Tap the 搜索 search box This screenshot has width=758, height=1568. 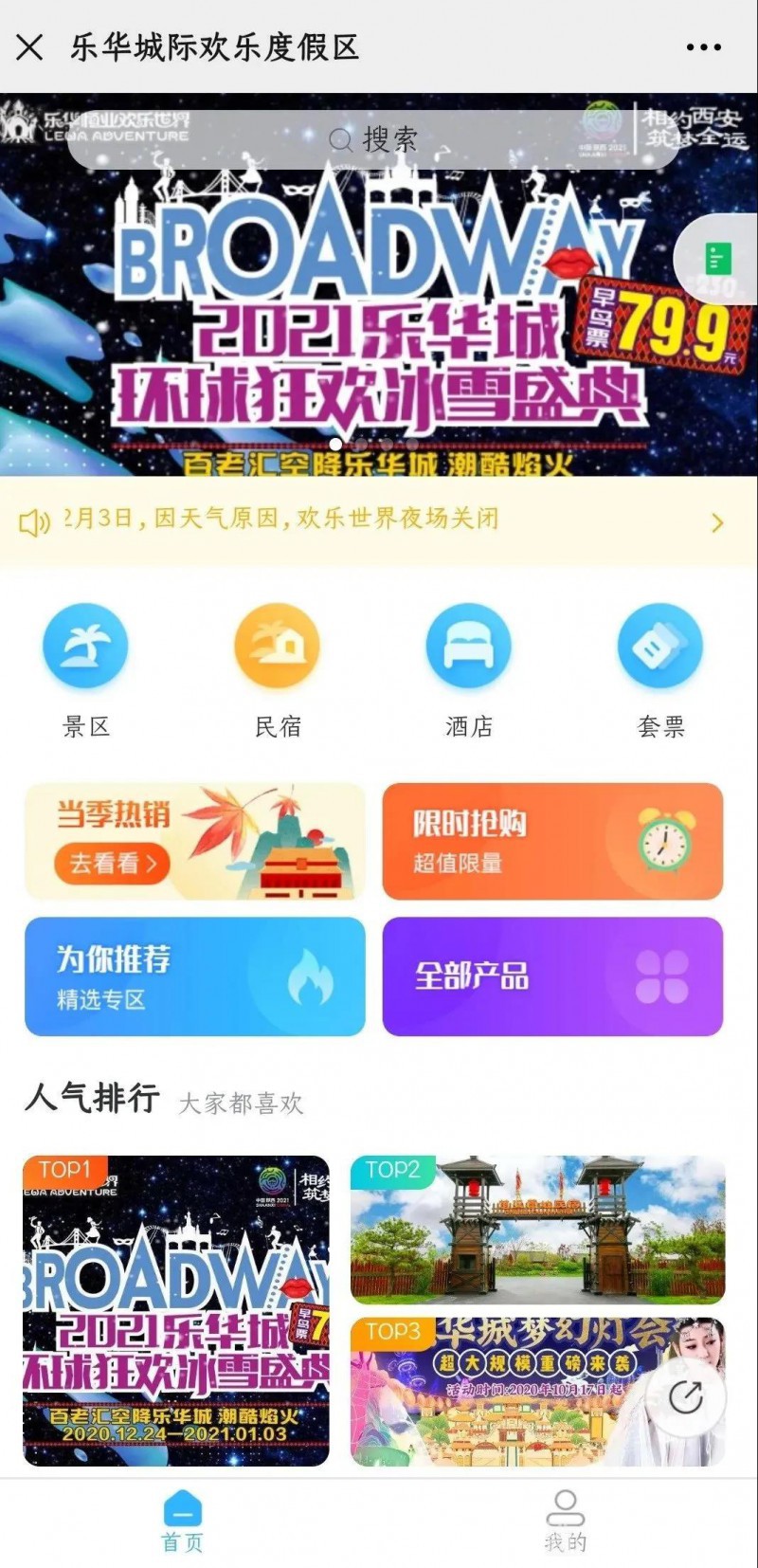click(x=373, y=140)
